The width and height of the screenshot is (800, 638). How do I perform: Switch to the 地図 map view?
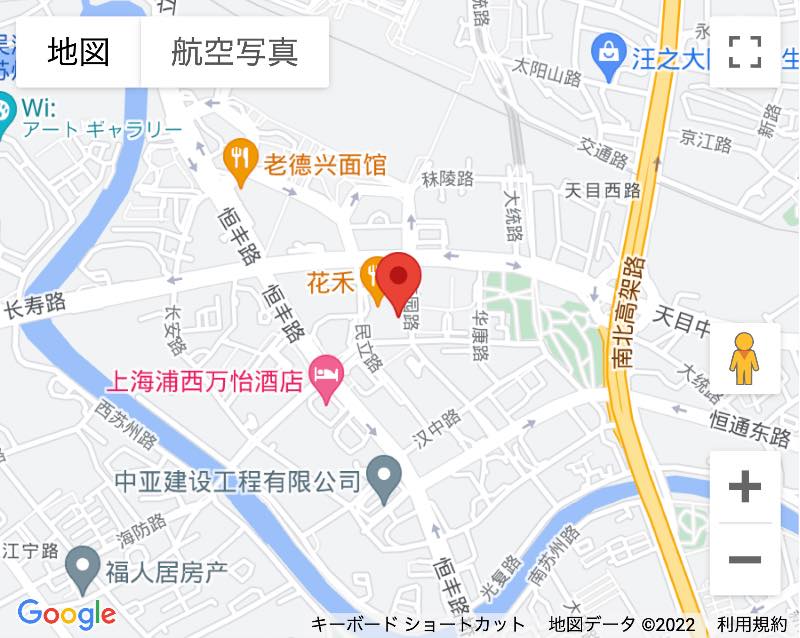coord(78,52)
